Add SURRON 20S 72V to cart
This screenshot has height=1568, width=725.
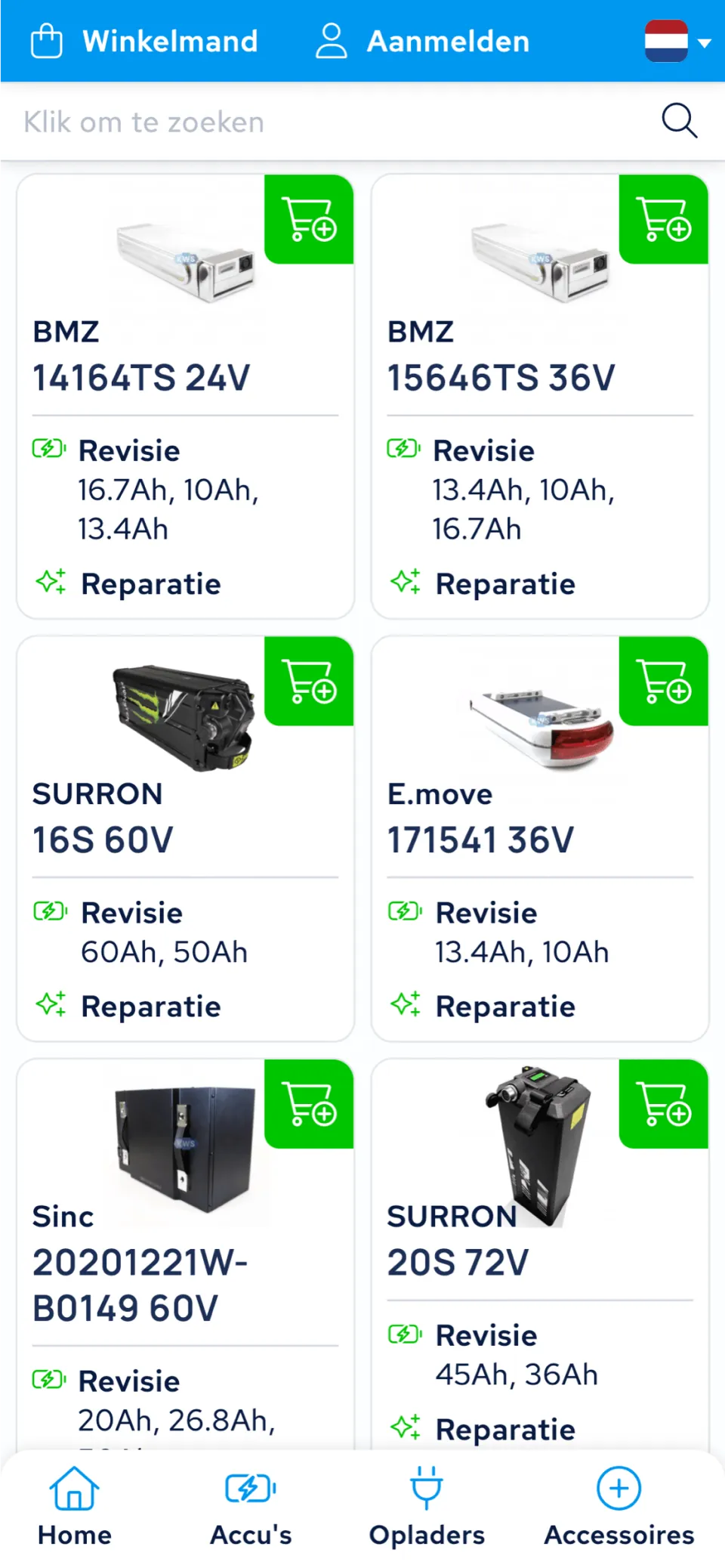tap(664, 1104)
